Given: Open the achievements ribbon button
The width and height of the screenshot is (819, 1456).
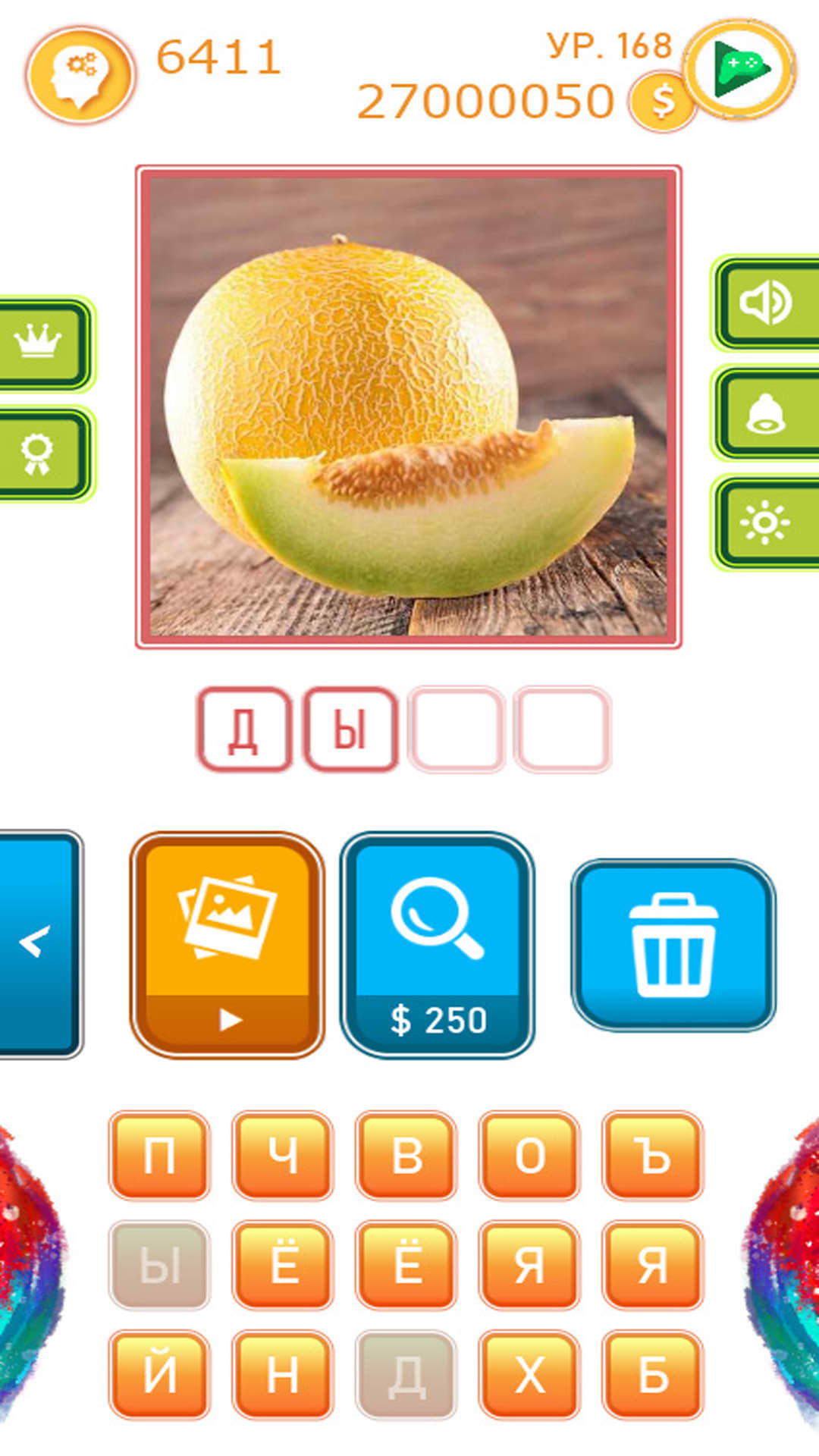Looking at the screenshot, I should coord(42,454).
